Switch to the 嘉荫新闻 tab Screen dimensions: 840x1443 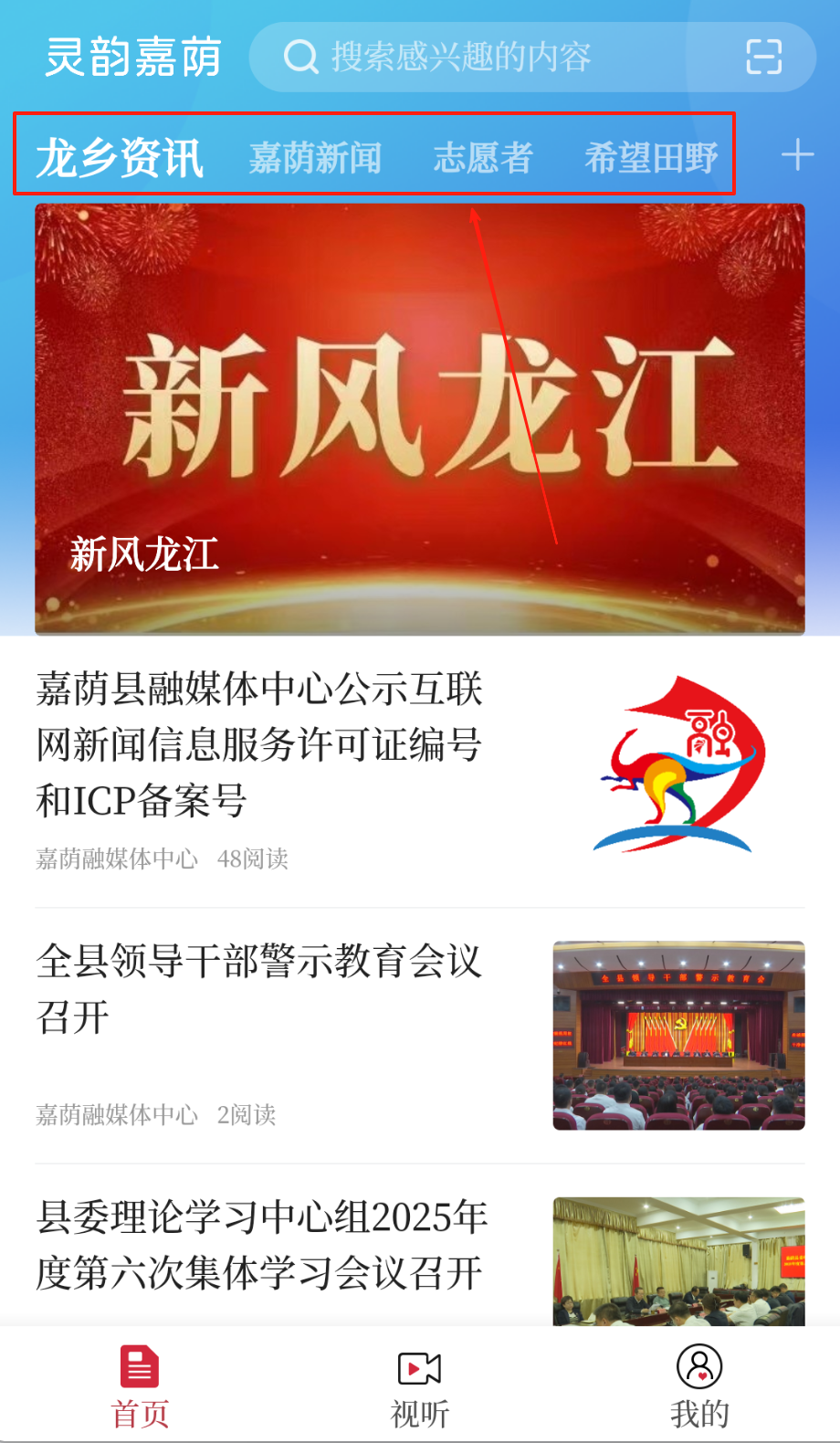[315, 157]
